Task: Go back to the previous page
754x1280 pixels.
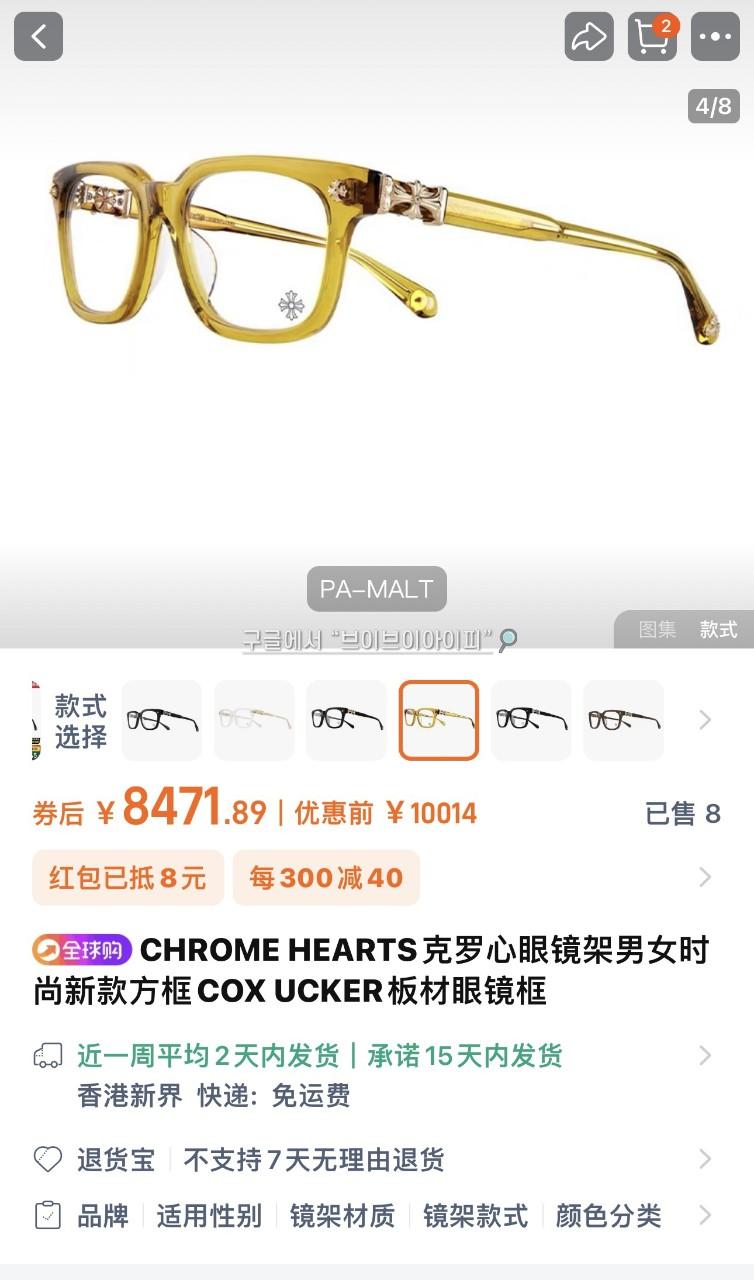Action: [x=38, y=37]
